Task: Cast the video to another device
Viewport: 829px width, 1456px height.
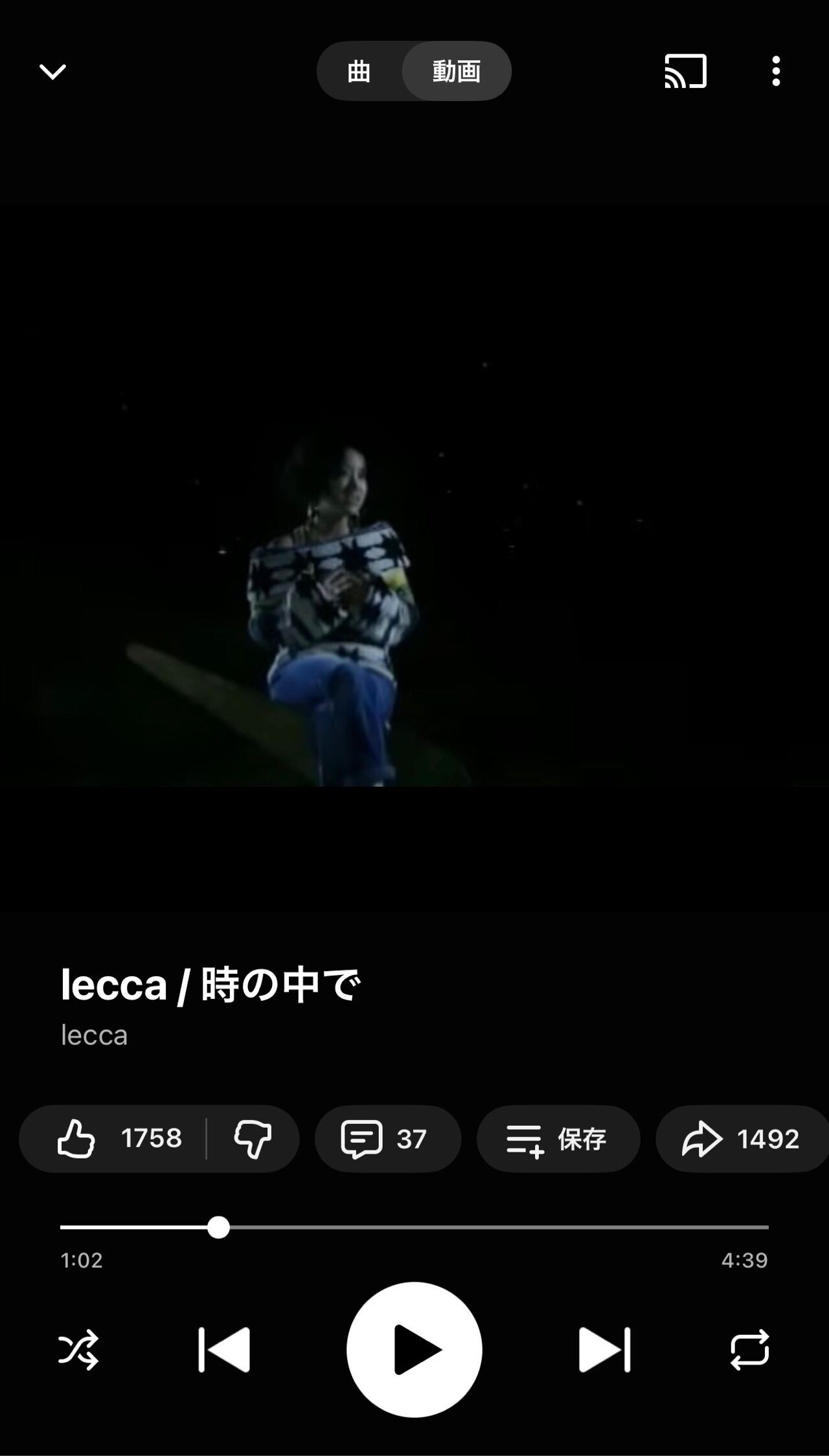Action: pos(683,71)
